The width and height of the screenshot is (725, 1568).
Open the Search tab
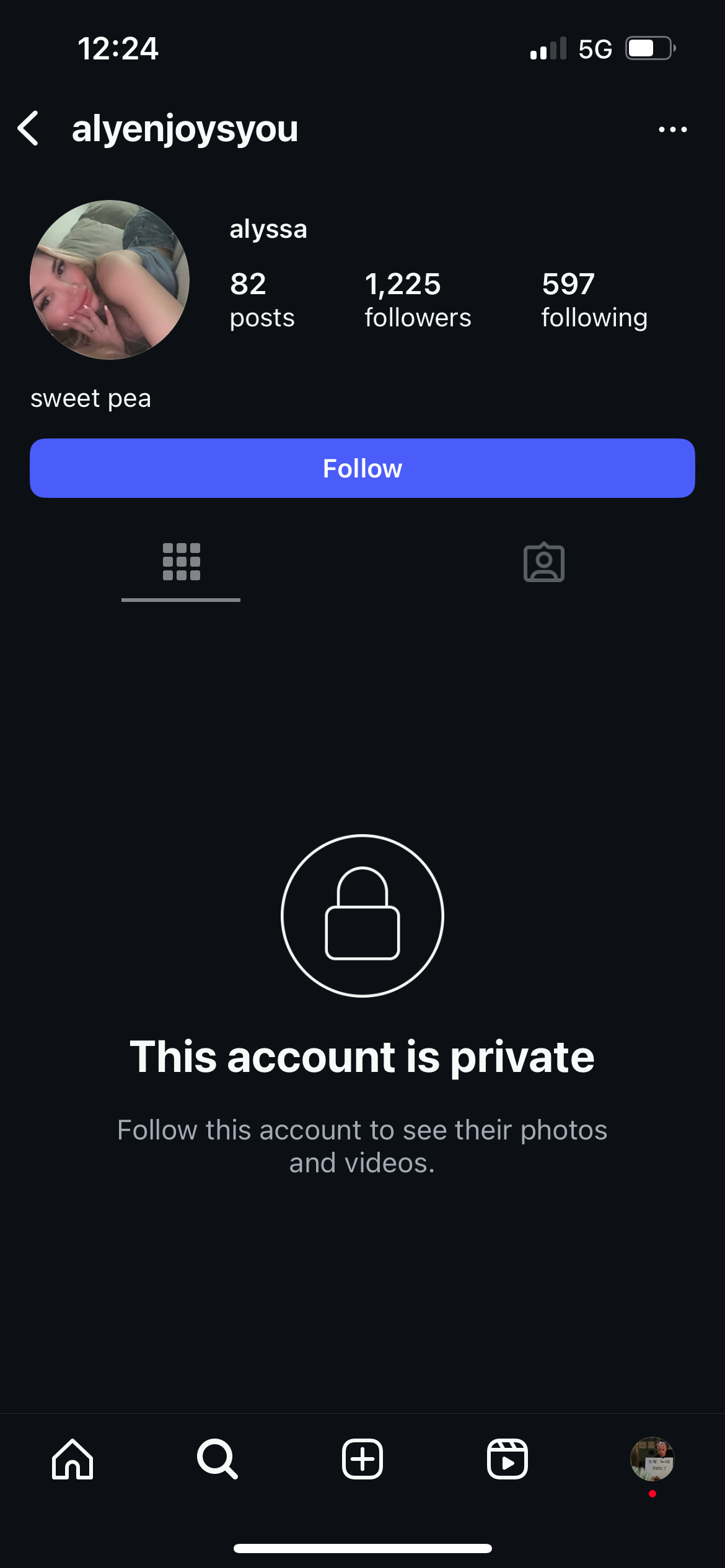click(x=217, y=1459)
